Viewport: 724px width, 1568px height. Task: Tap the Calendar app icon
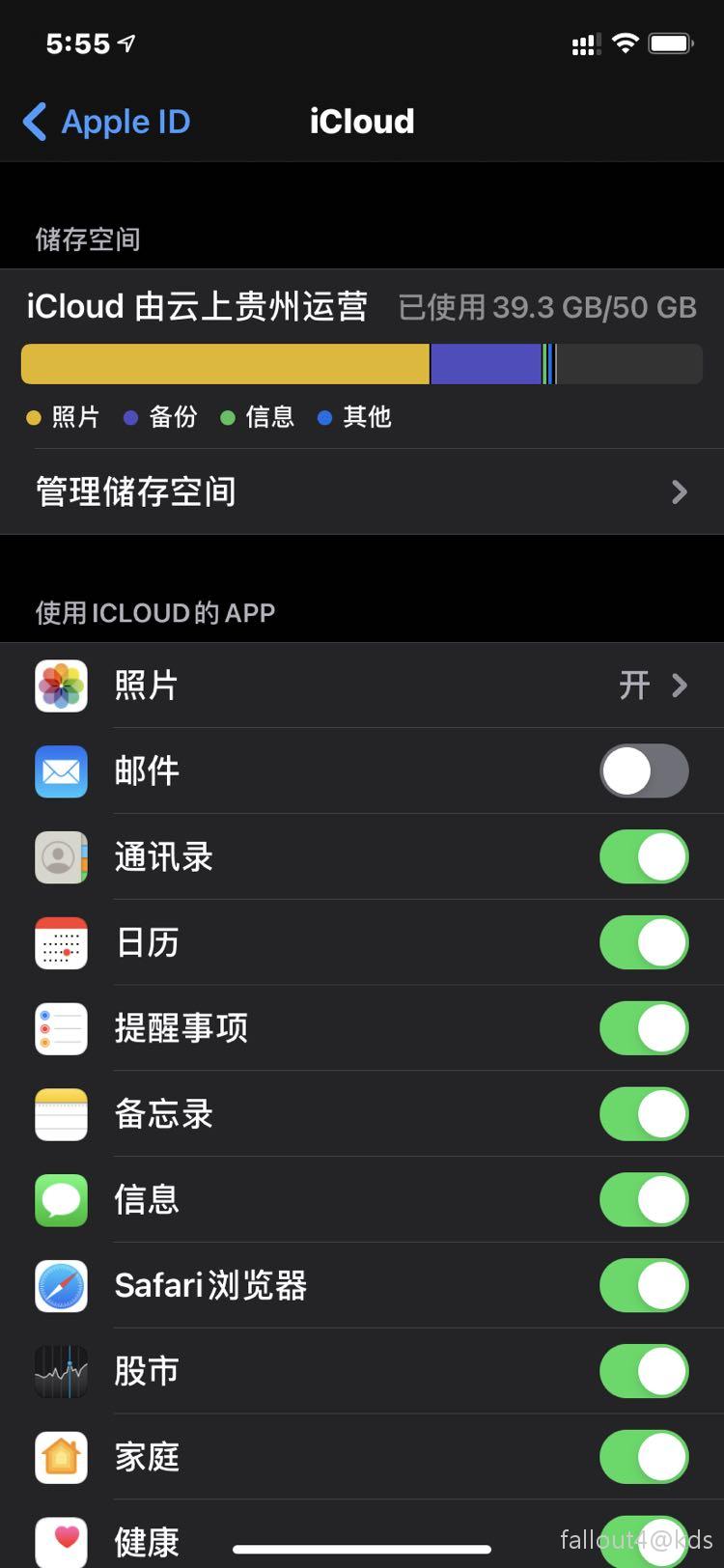(60, 943)
